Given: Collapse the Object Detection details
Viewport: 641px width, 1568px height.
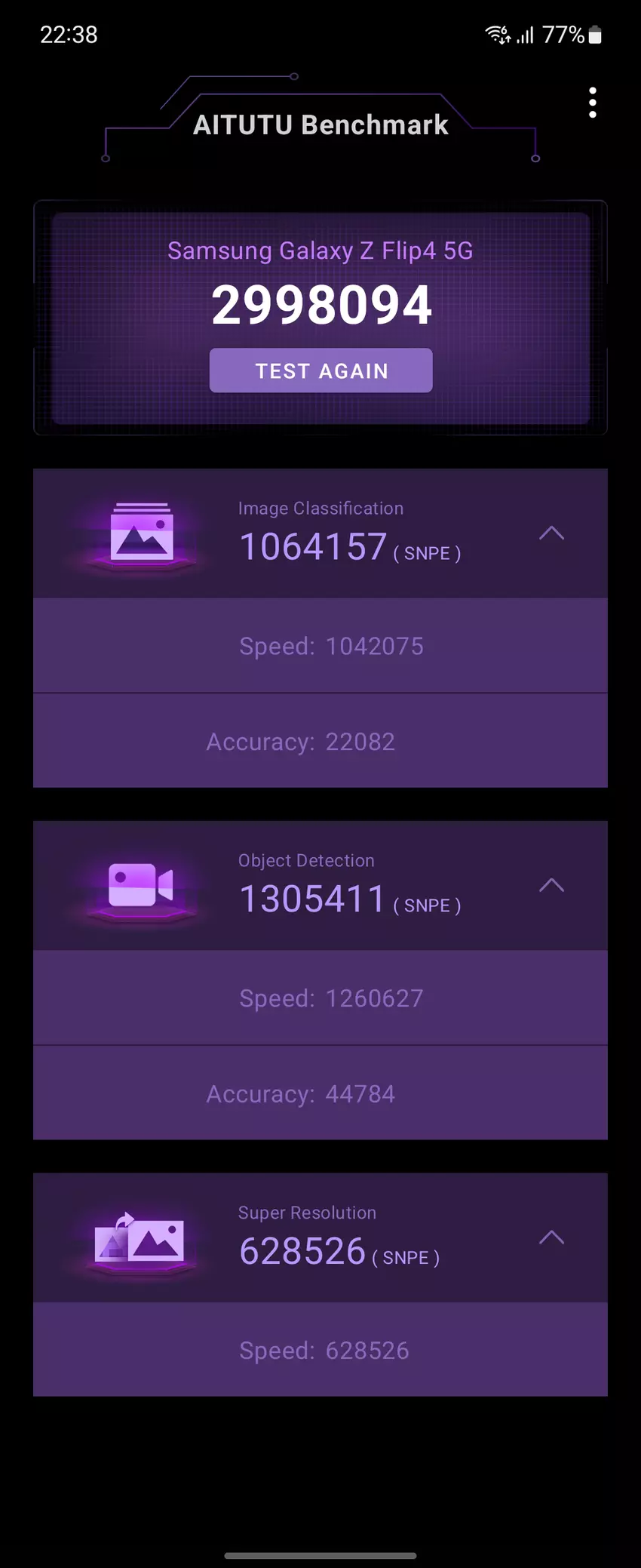Looking at the screenshot, I should point(551,885).
